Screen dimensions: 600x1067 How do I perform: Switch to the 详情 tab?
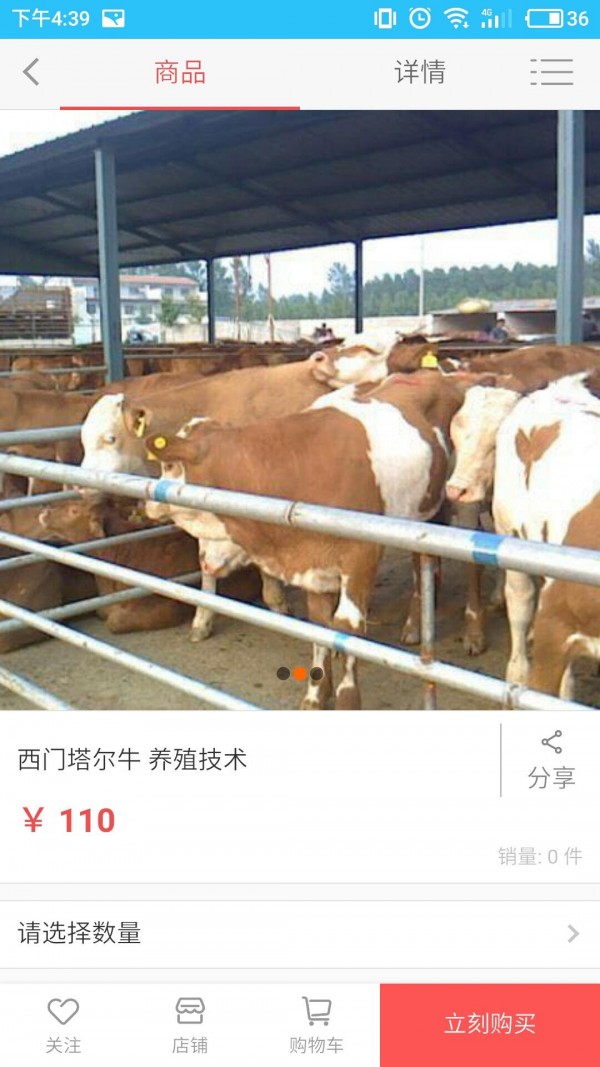(x=419, y=72)
